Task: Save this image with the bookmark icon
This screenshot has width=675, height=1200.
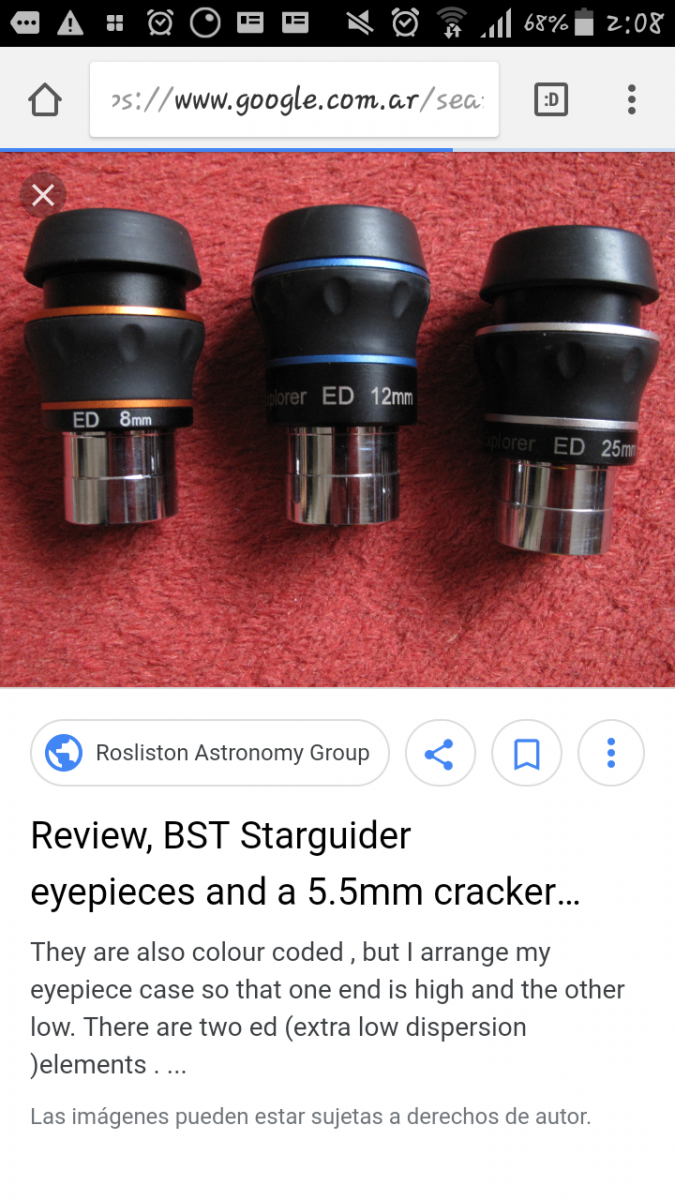Action: [526, 753]
